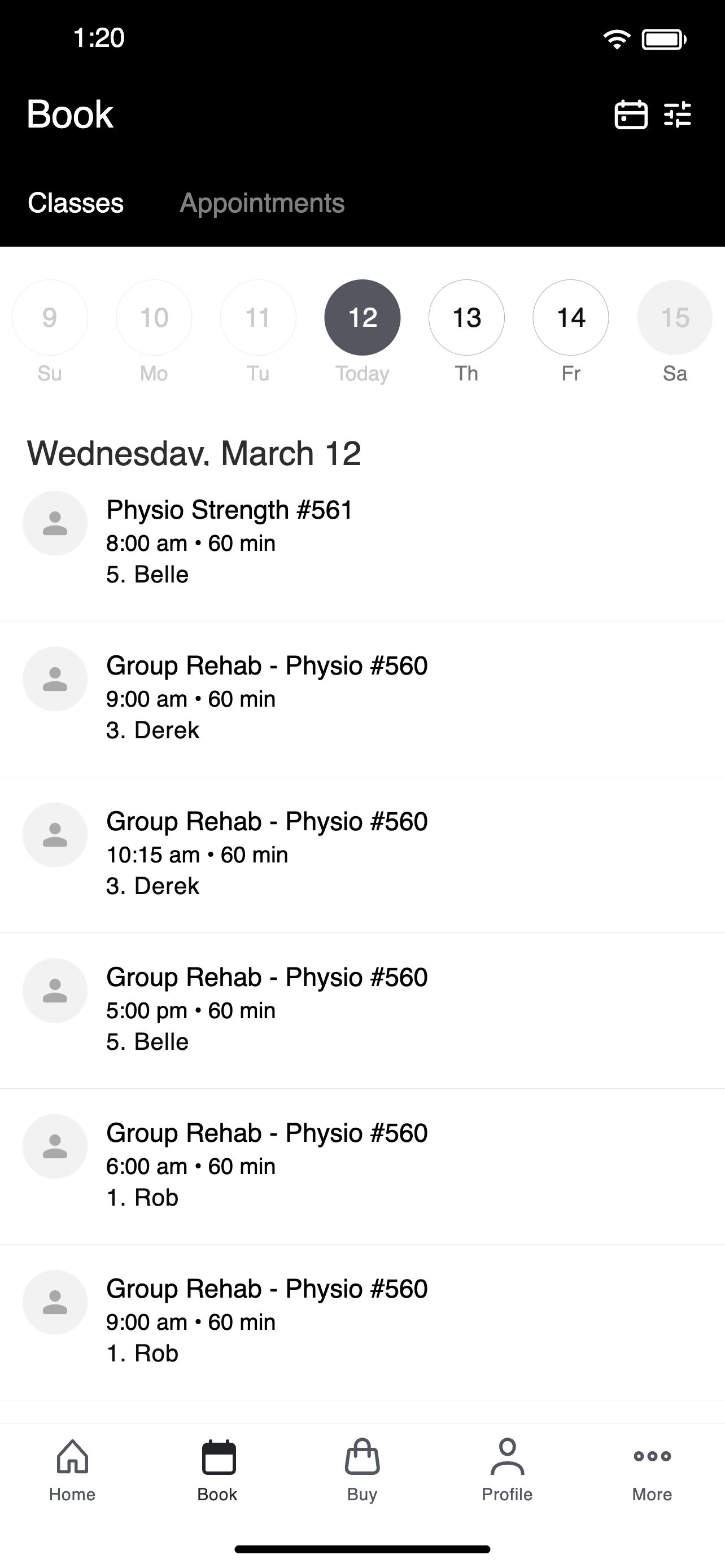Switch to the Appointments tab
725x1568 pixels.
click(262, 203)
